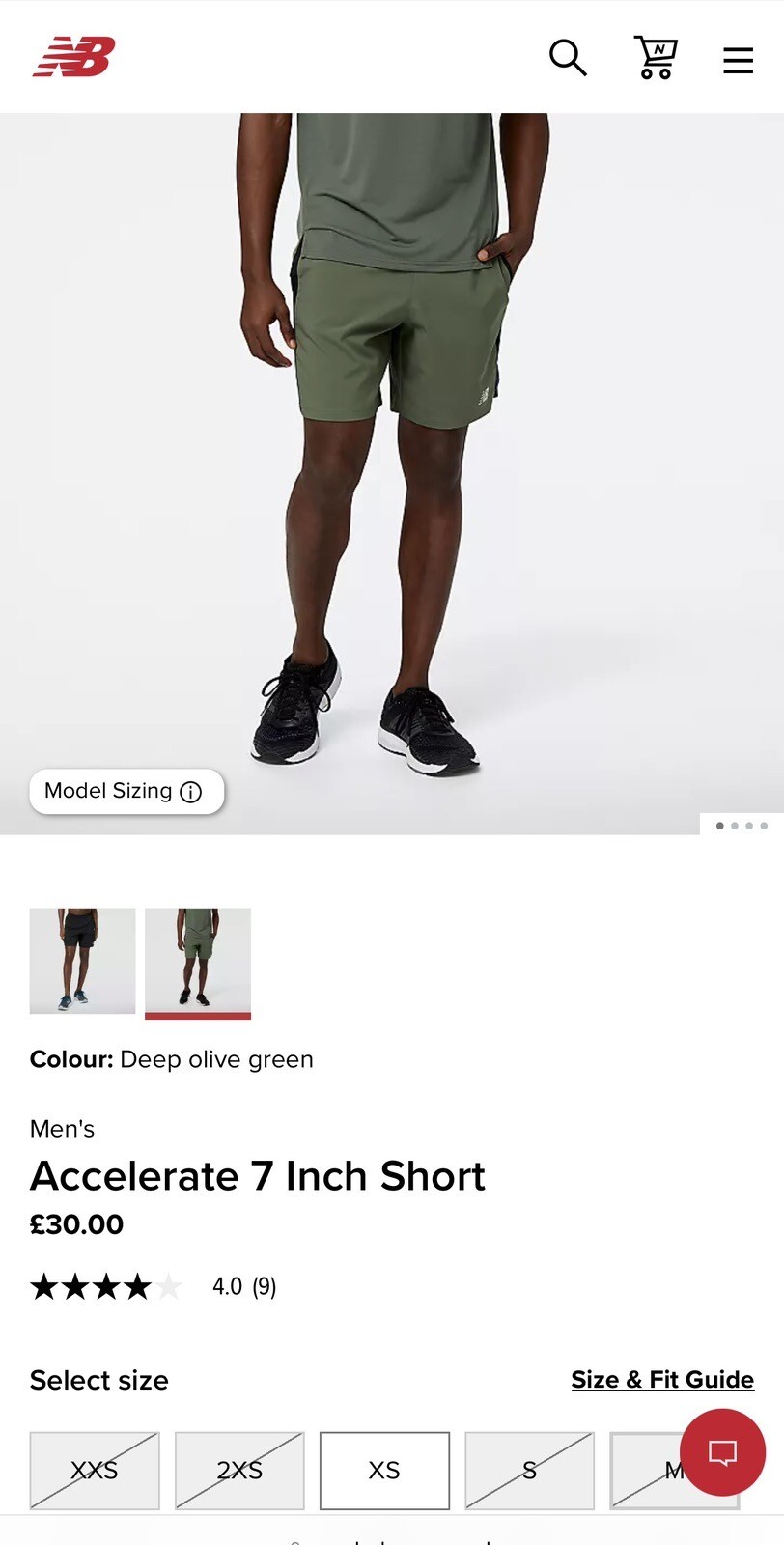Open the hamburger menu
784x1545 pixels.
tap(738, 60)
